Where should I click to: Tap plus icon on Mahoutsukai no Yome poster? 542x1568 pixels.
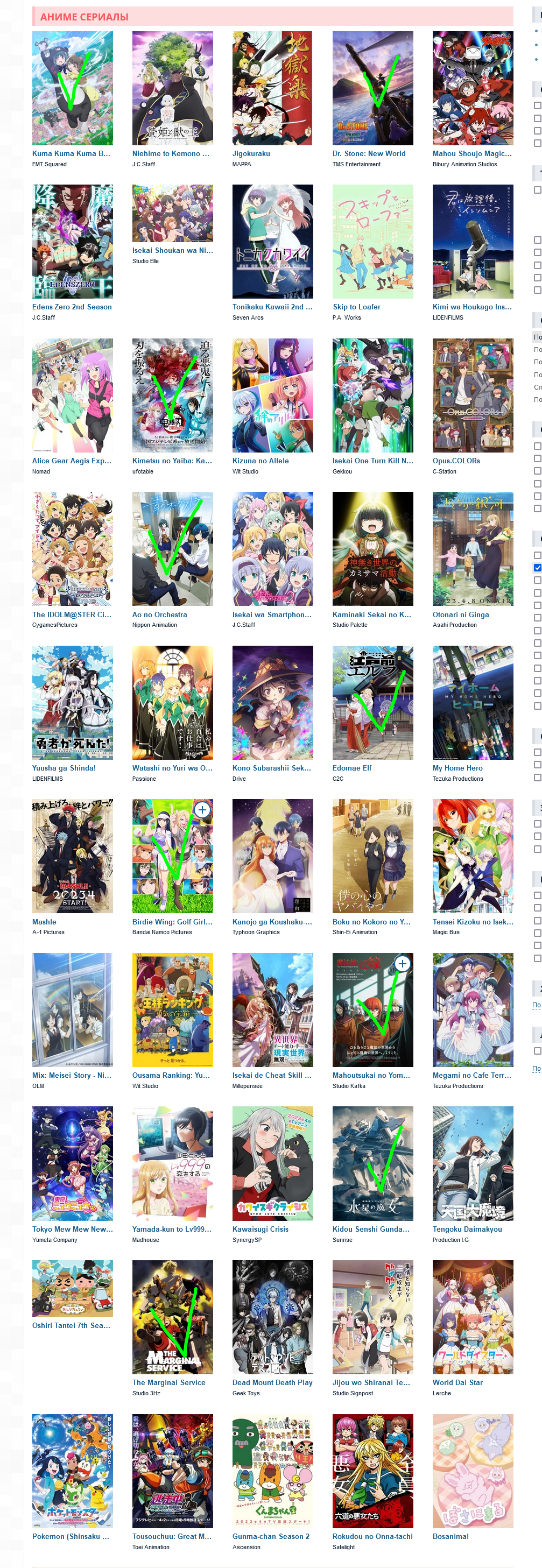(x=402, y=964)
